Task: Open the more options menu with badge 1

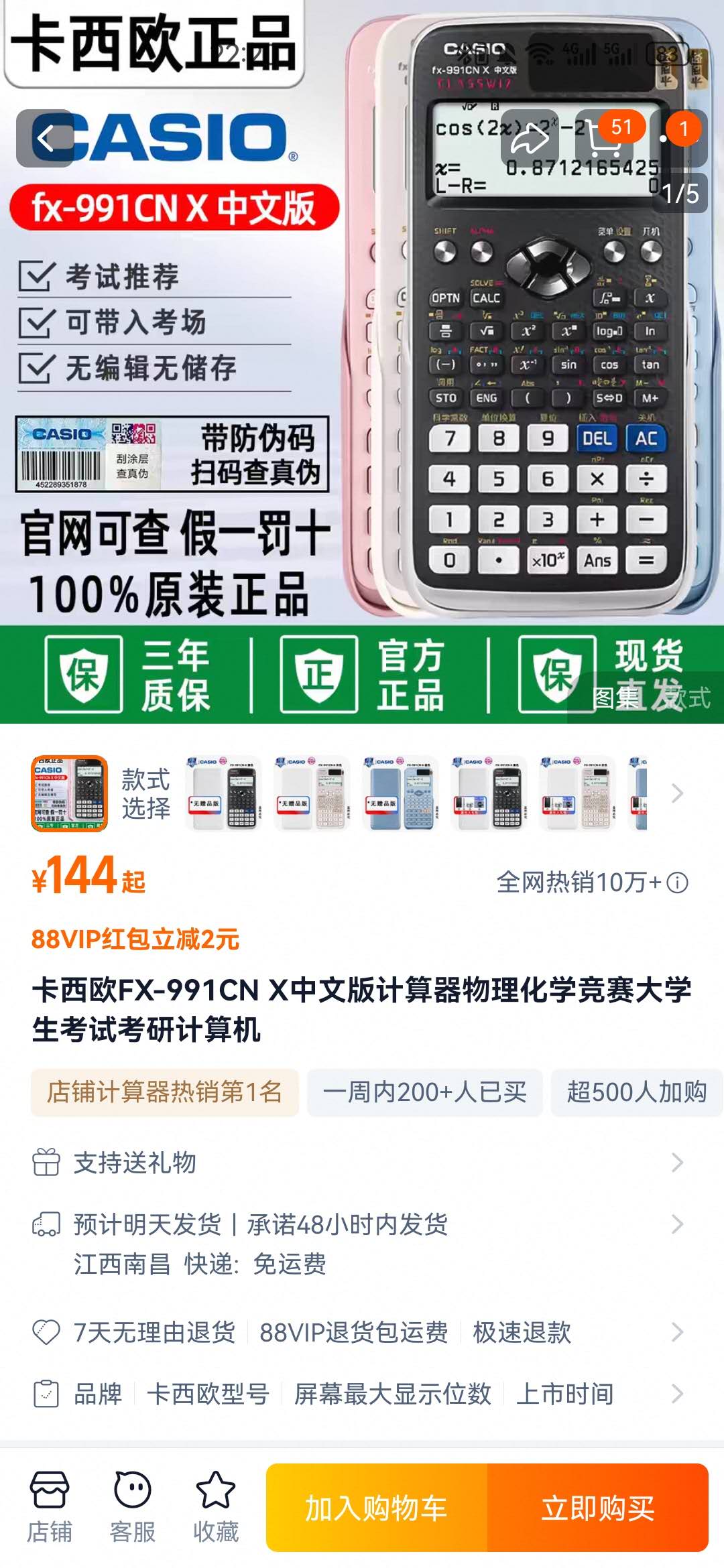Action: coord(678,139)
